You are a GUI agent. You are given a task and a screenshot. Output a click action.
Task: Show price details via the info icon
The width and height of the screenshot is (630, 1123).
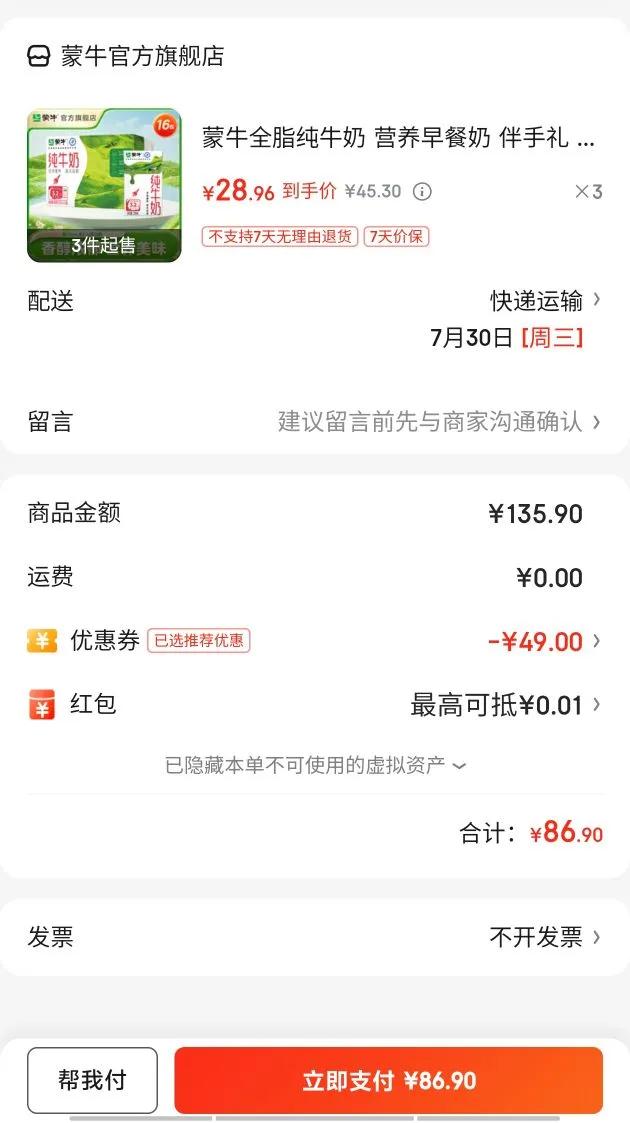click(x=423, y=192)
